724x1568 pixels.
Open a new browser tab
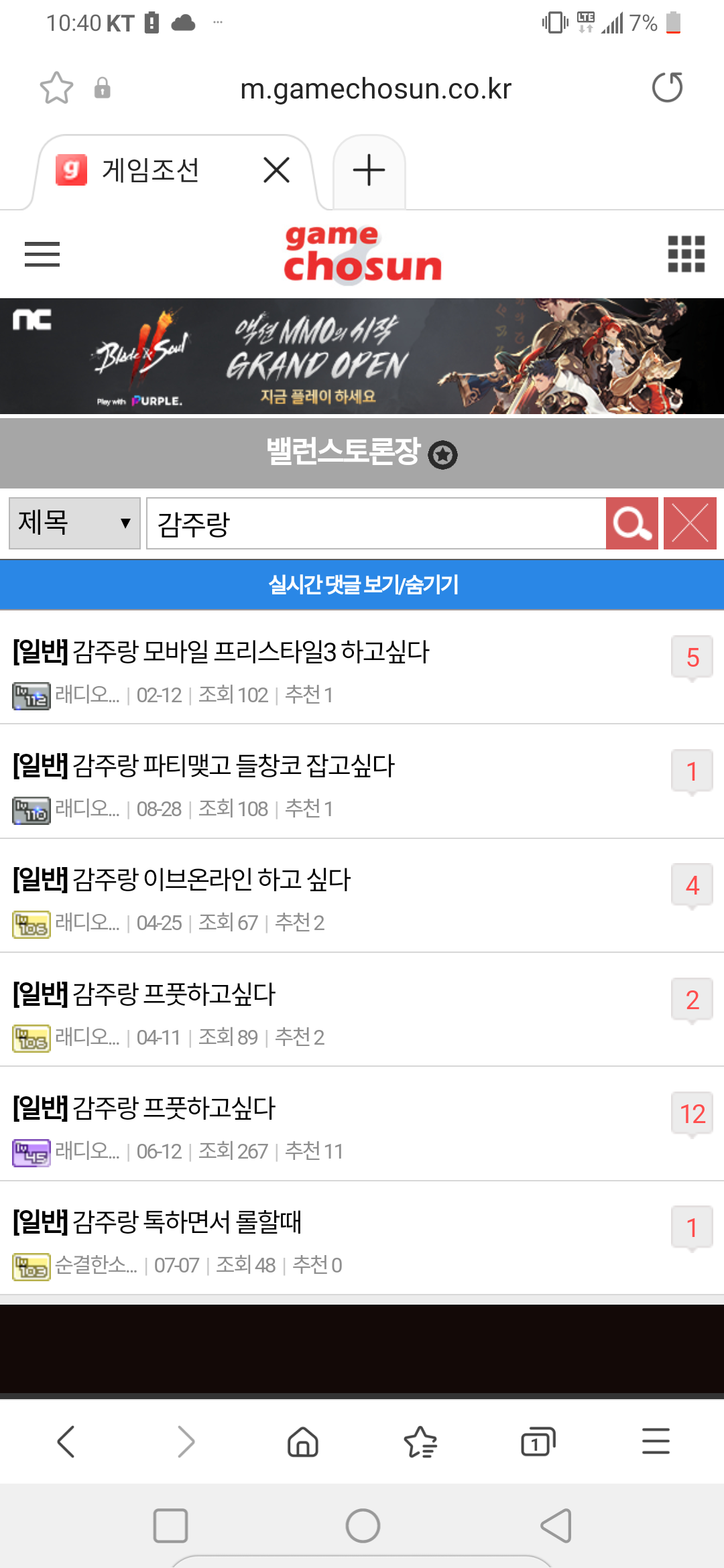click(x=369, y=170)
